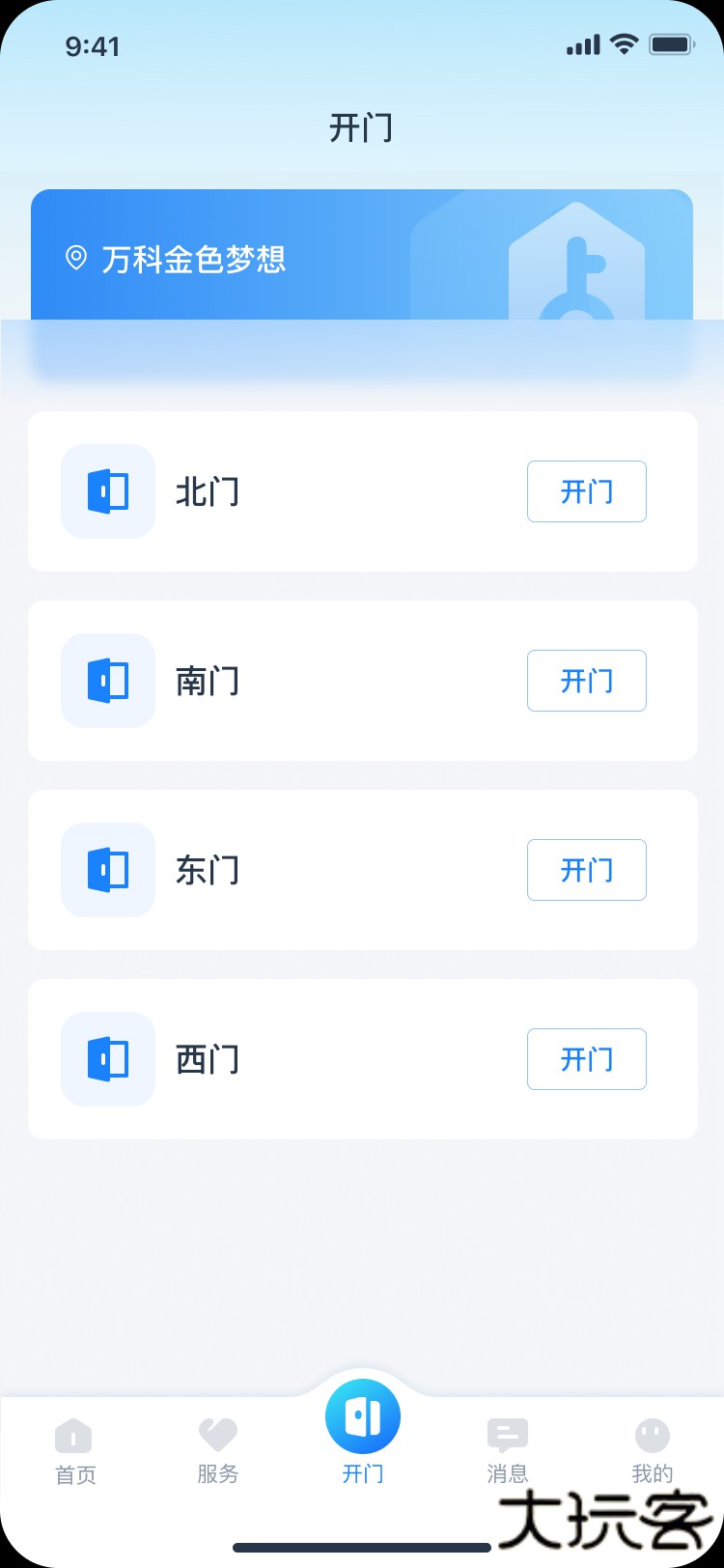Screen dimensions: 724x1568
Task: Click the blue door icon next to 南门
Action: [x=107, y=681]
